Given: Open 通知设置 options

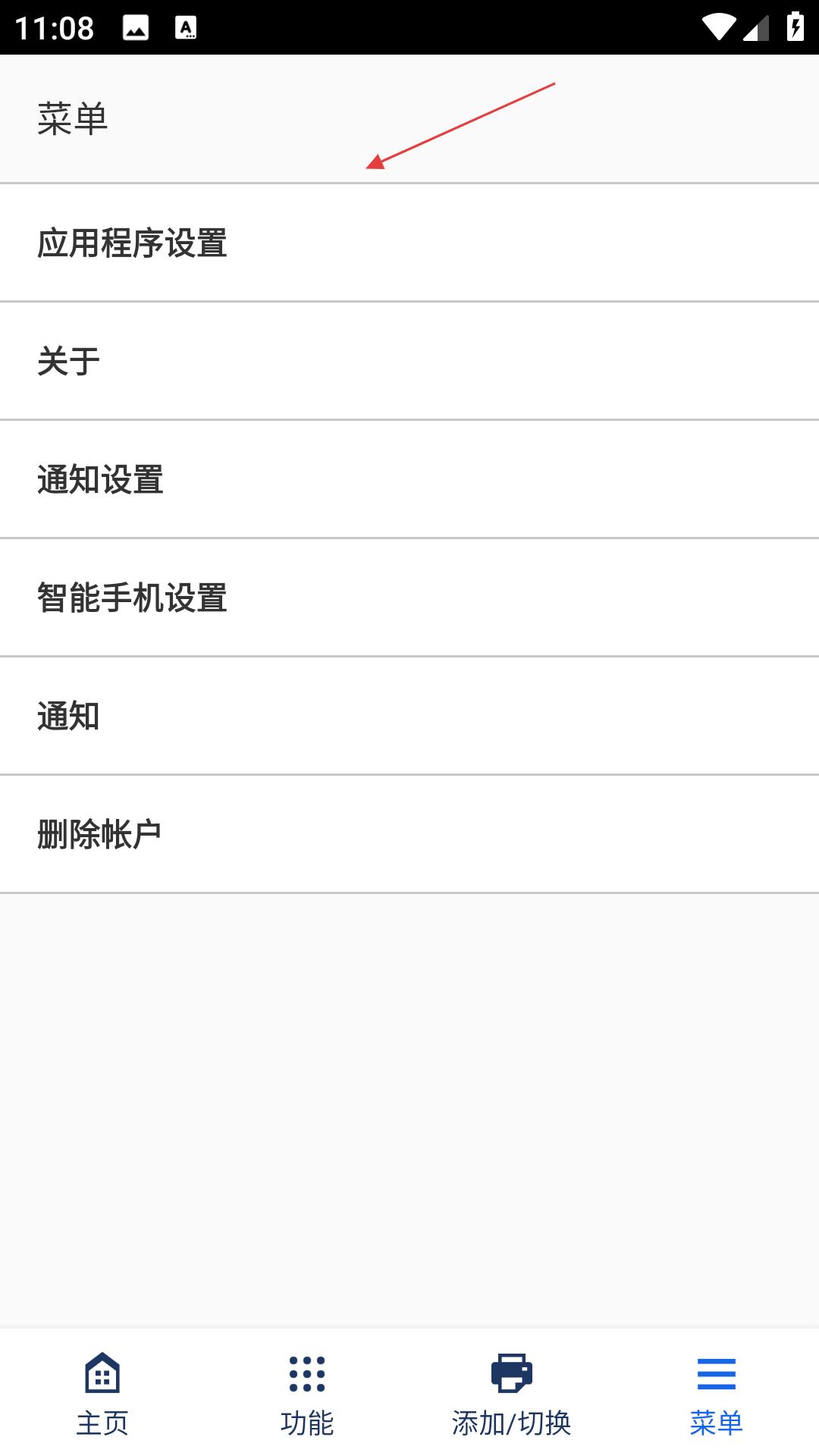Looking at the screenshot, I should 409,479.
